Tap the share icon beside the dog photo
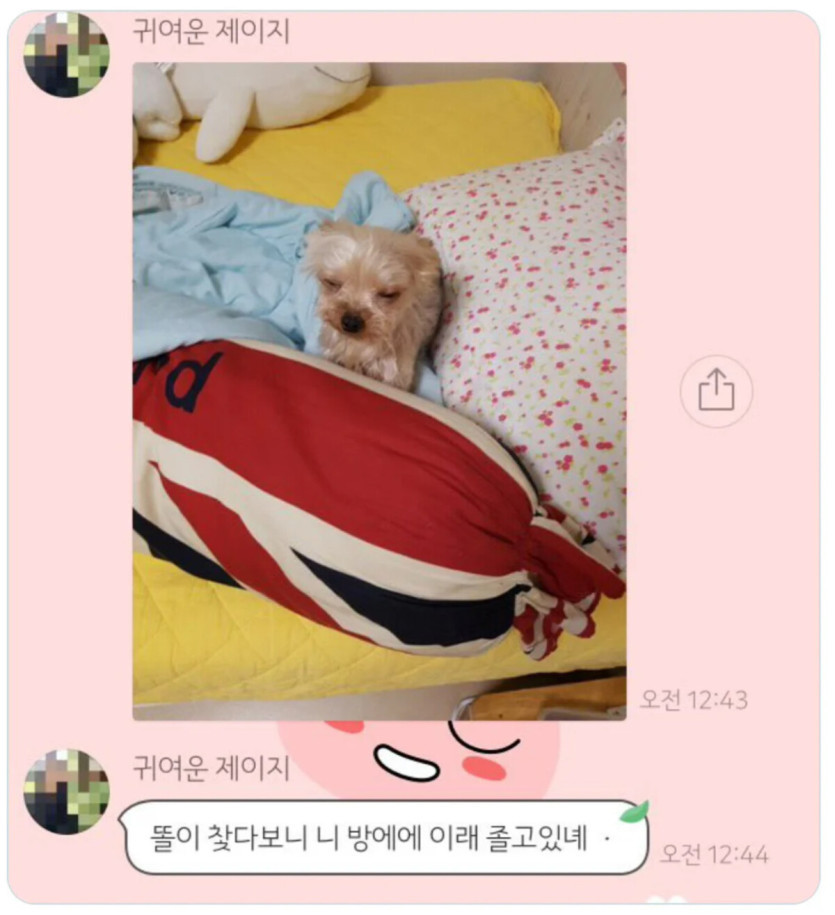The height and width of the screenshot is (915, 835). 716,392
